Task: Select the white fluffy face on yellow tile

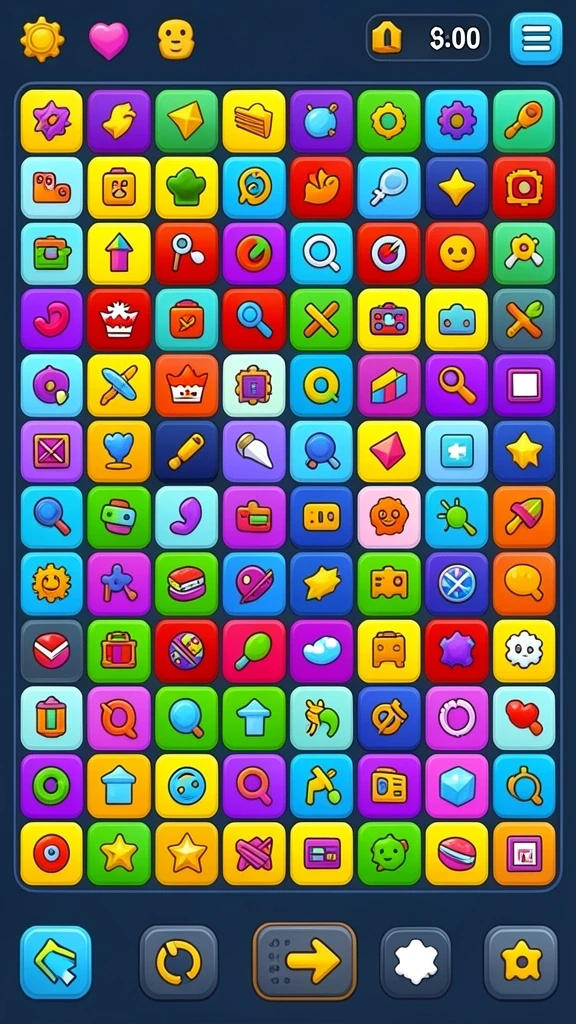Action: [524, 651]
